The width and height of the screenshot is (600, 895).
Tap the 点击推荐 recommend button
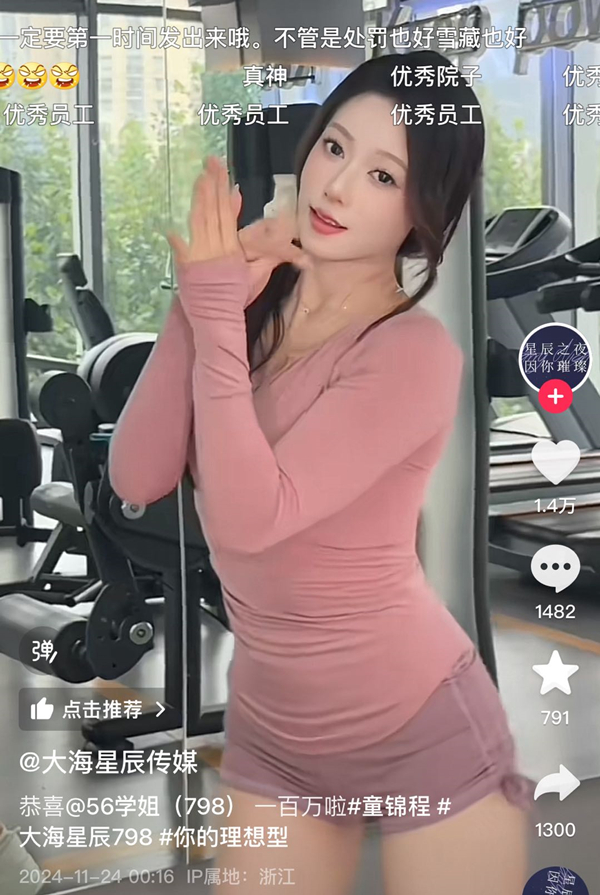pyautogui.click(x=98, y=709)
